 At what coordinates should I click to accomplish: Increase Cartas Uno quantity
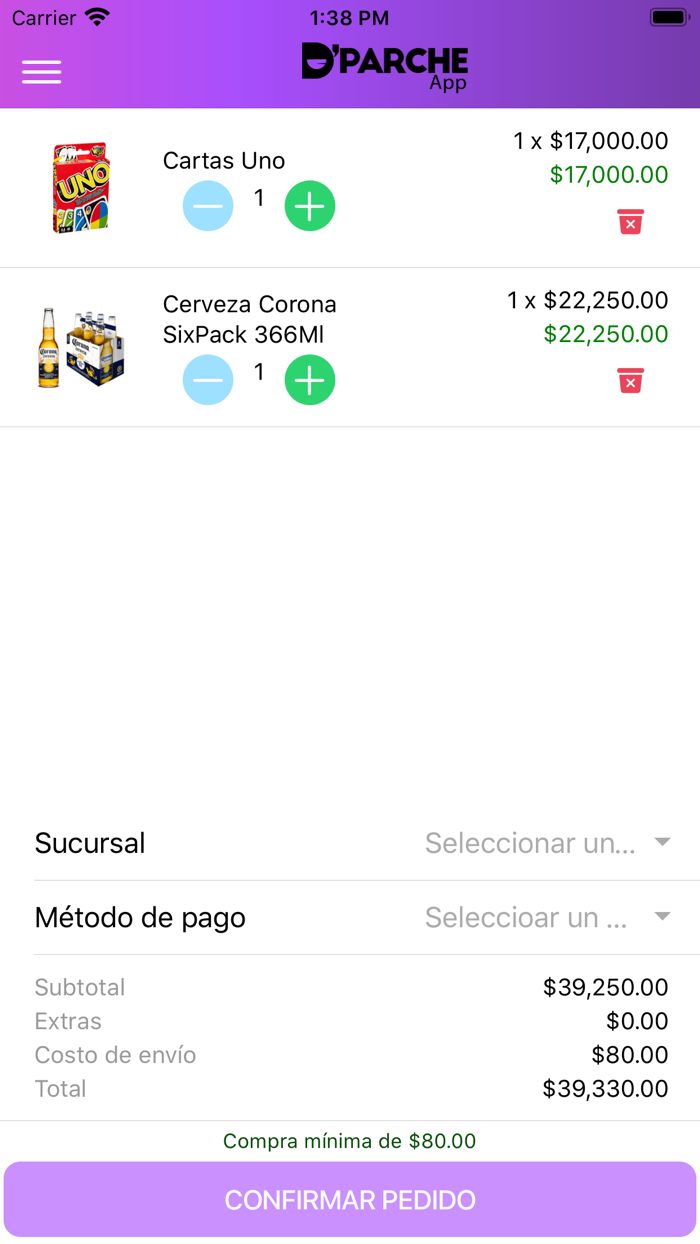coord(310,206)
